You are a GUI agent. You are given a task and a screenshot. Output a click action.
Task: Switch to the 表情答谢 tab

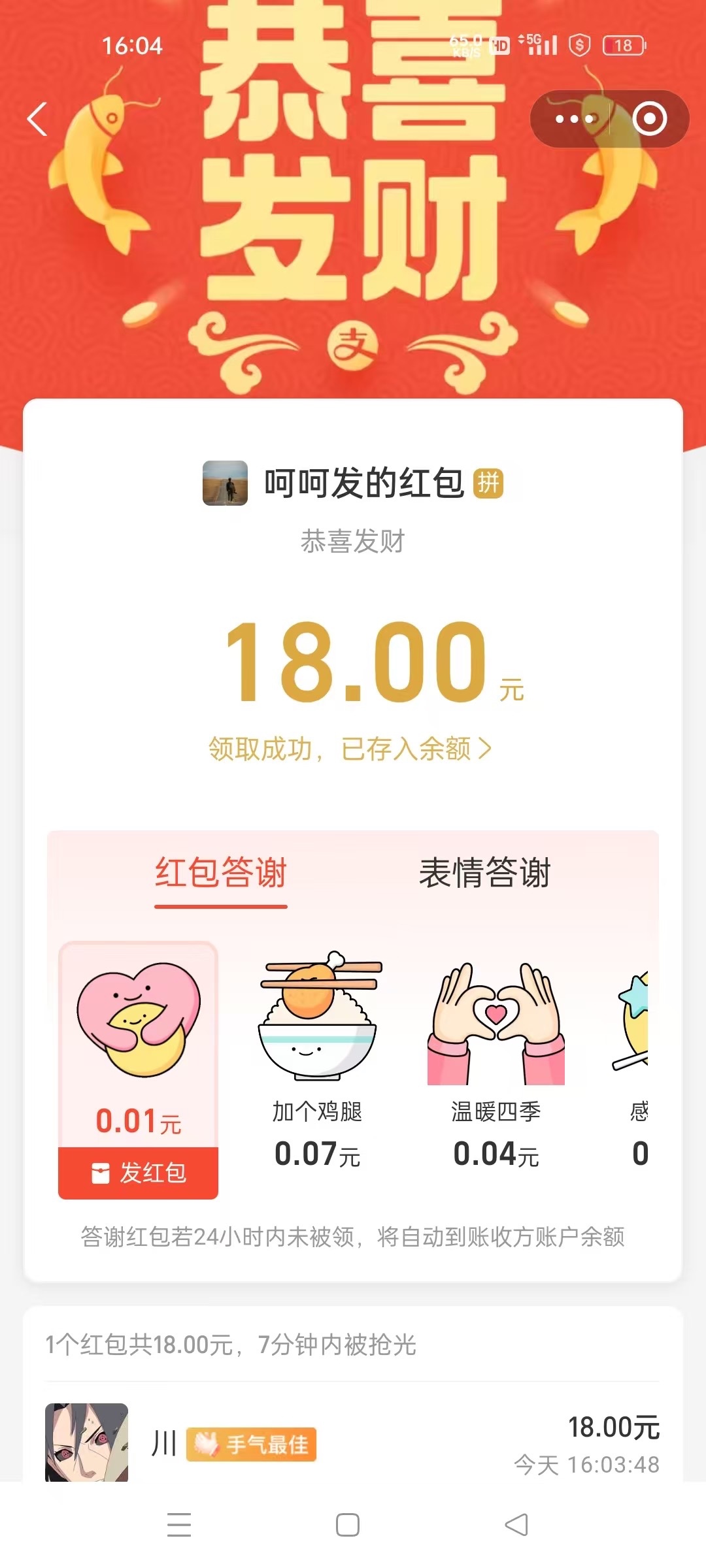484,873
